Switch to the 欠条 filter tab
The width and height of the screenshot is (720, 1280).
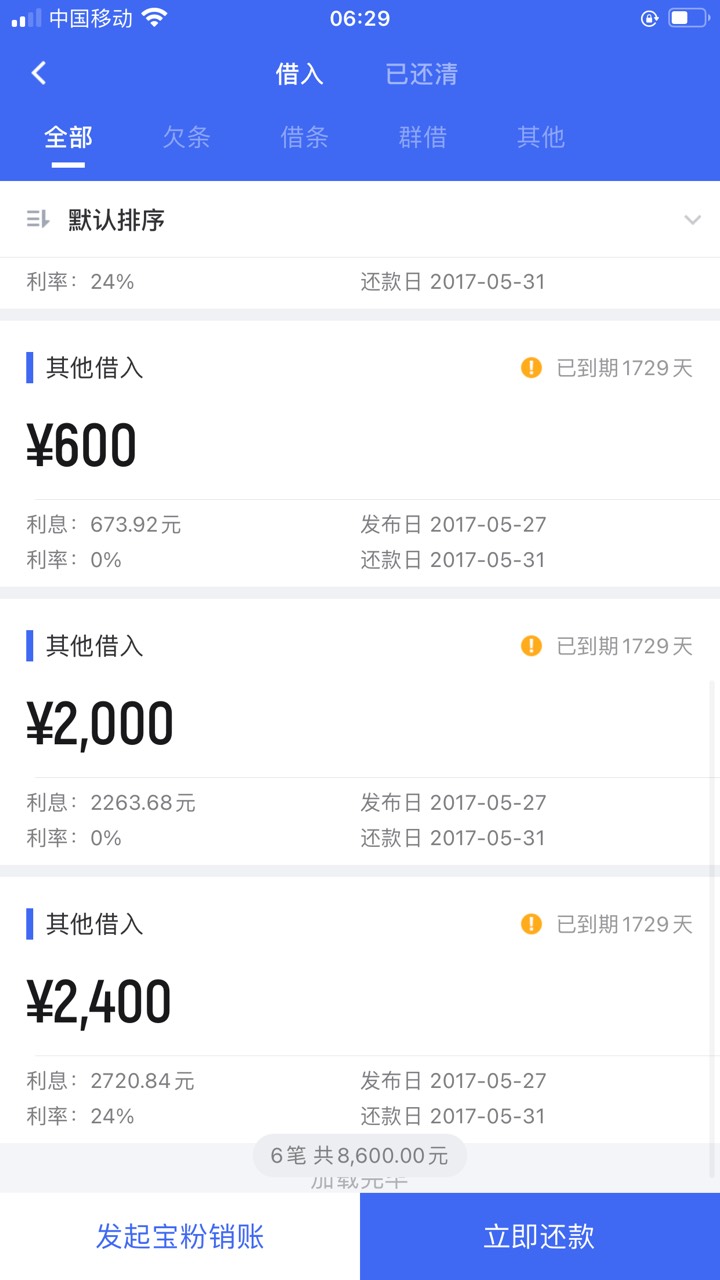tap(186, 137)
